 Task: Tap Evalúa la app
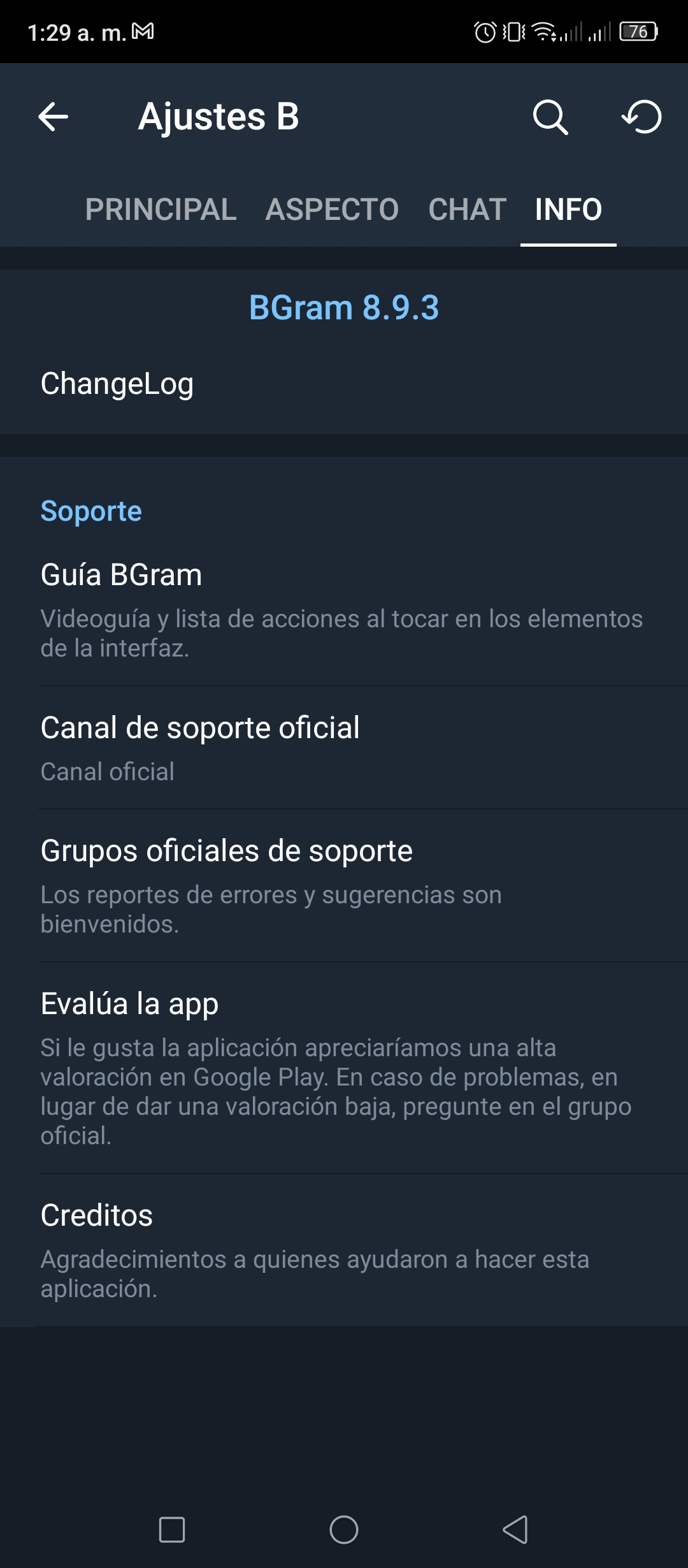(x=344, y=1068)
